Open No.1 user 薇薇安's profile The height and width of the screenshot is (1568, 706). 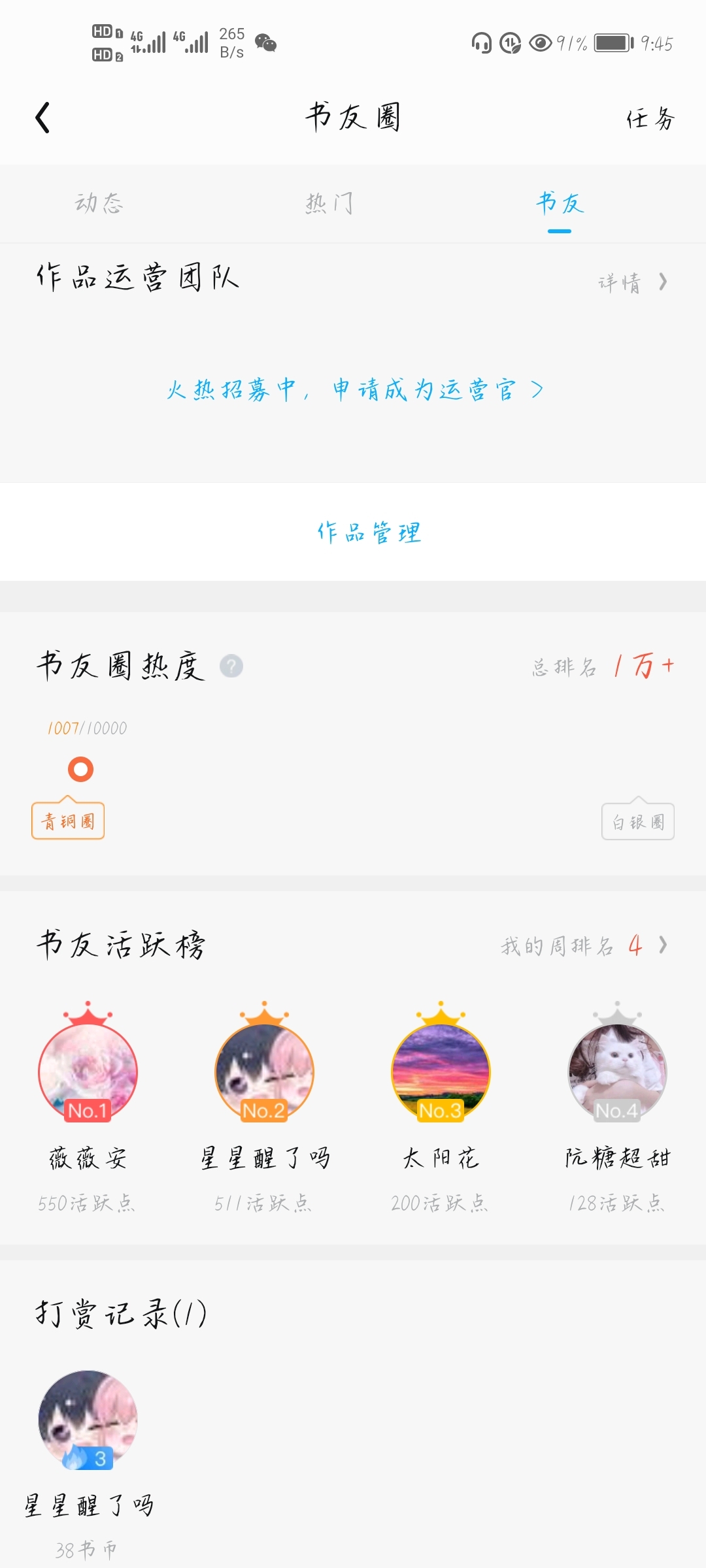(88, 1073)
